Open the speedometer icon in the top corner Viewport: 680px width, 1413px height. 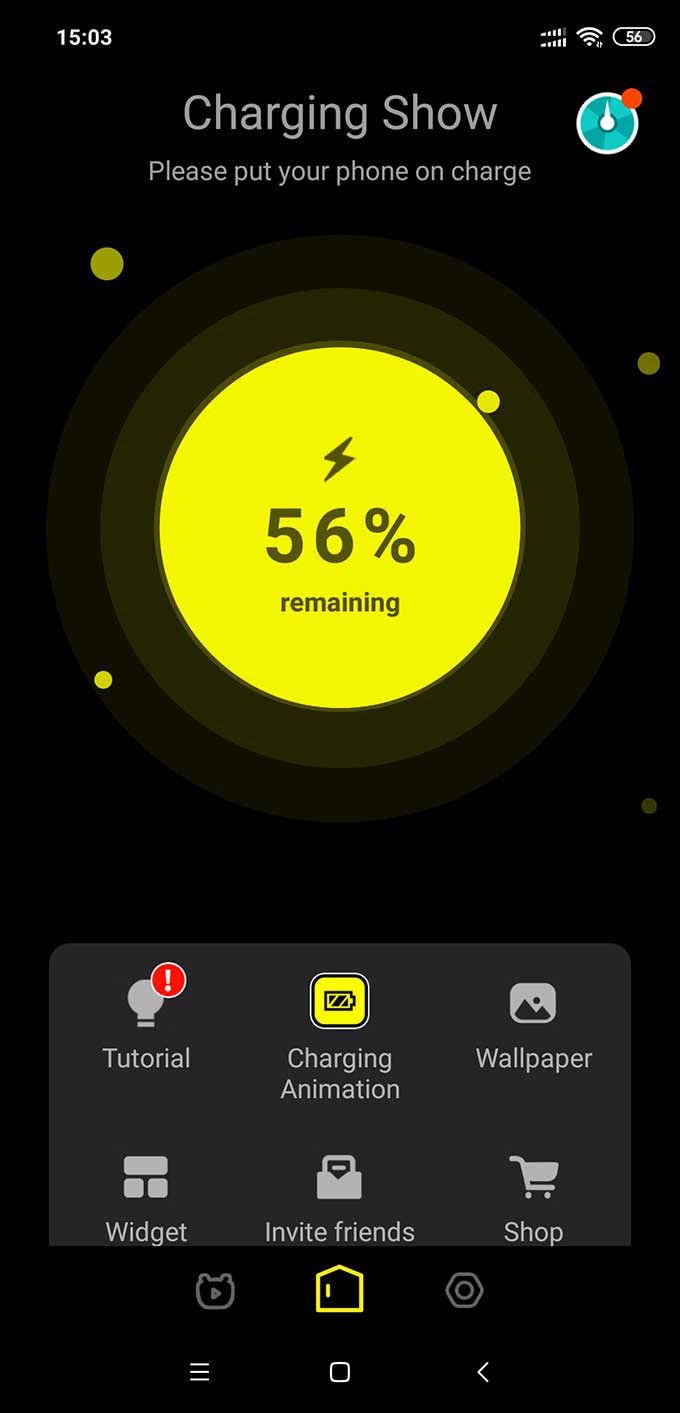[x=607, y=121]
